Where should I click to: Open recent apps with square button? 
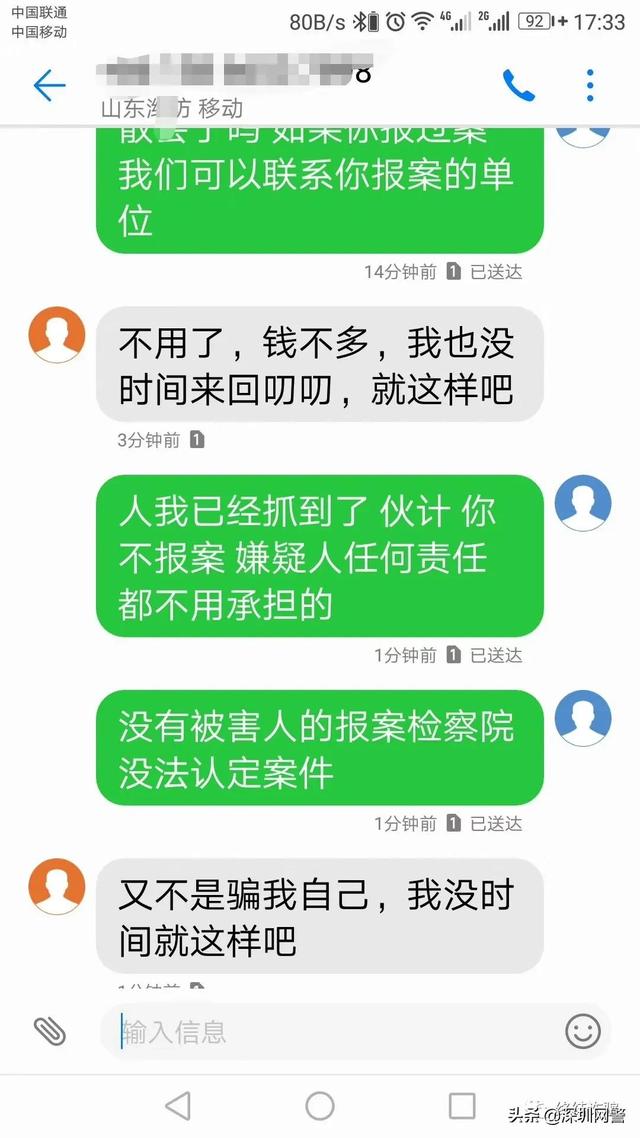coord(462,1105)
